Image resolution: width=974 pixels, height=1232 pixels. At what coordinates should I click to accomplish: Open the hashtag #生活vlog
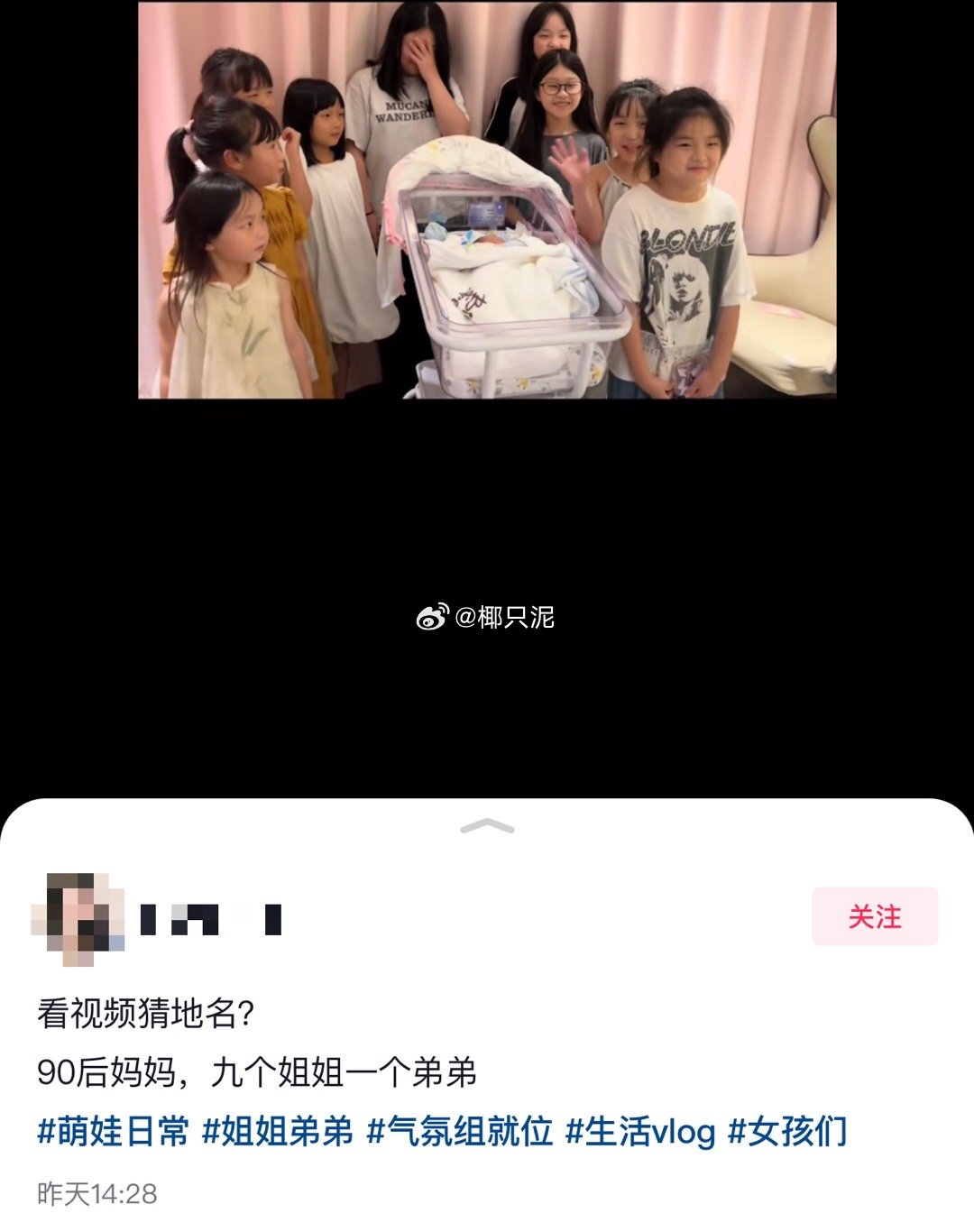640,1131
